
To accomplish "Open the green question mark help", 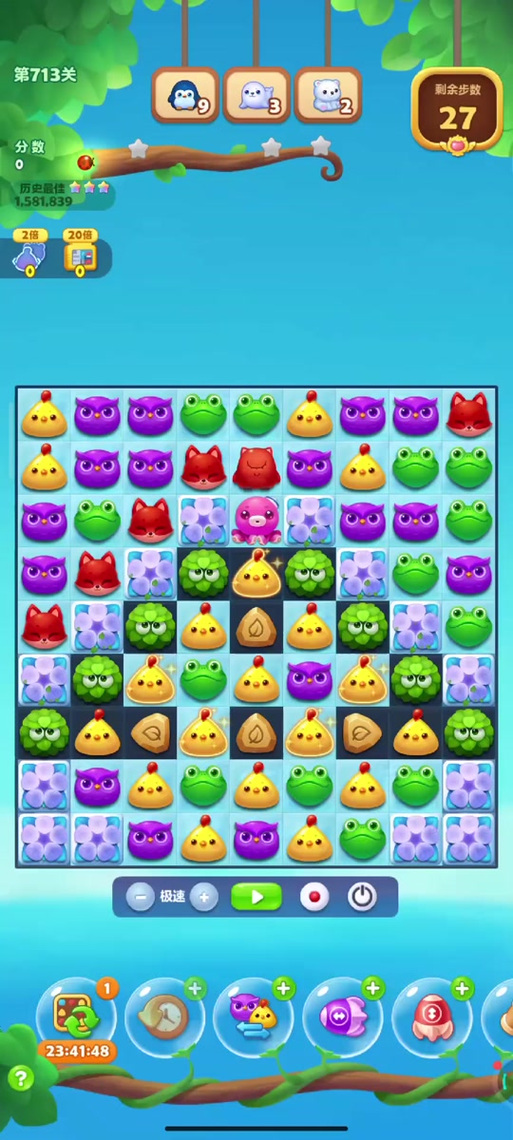I will (x=20, y=1078).
